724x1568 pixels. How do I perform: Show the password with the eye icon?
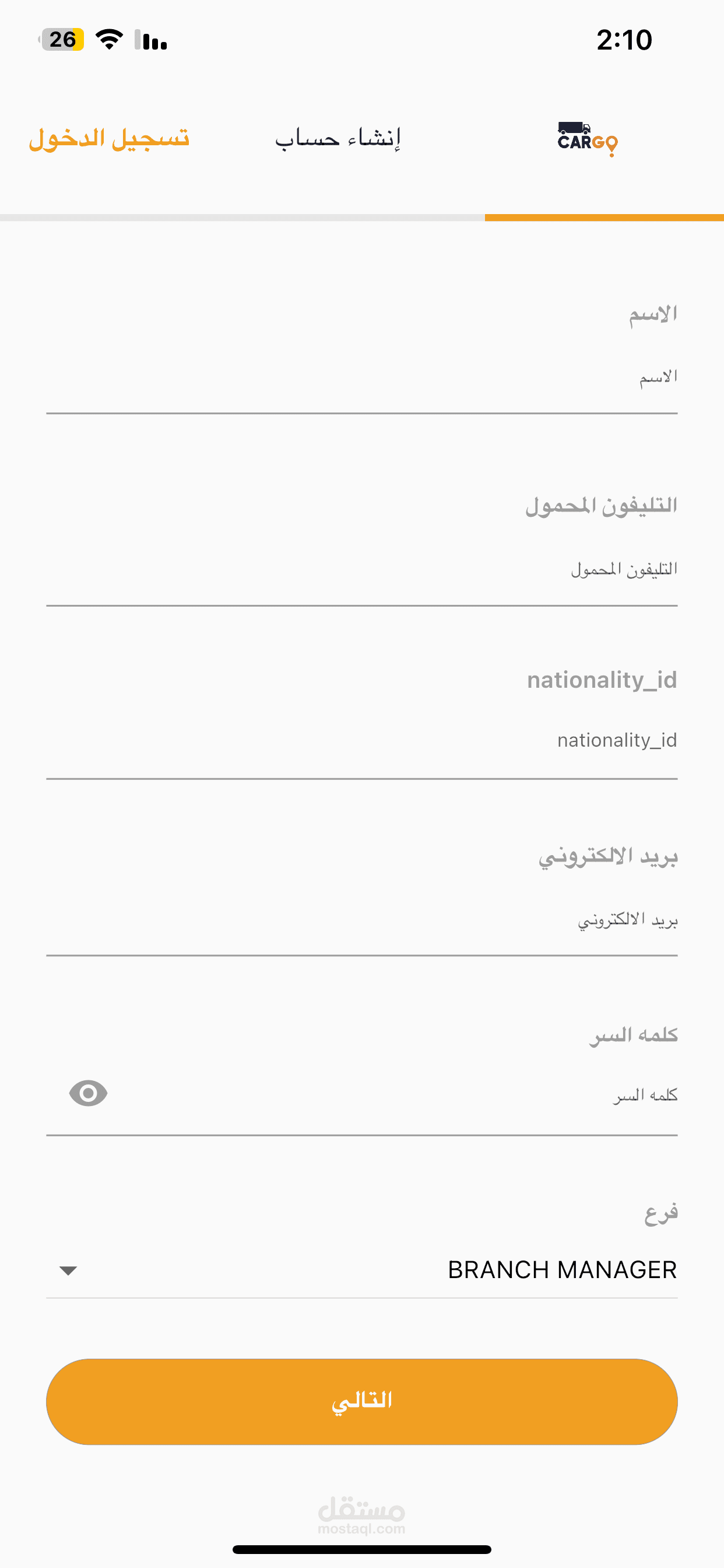(x=88, y=1093)
